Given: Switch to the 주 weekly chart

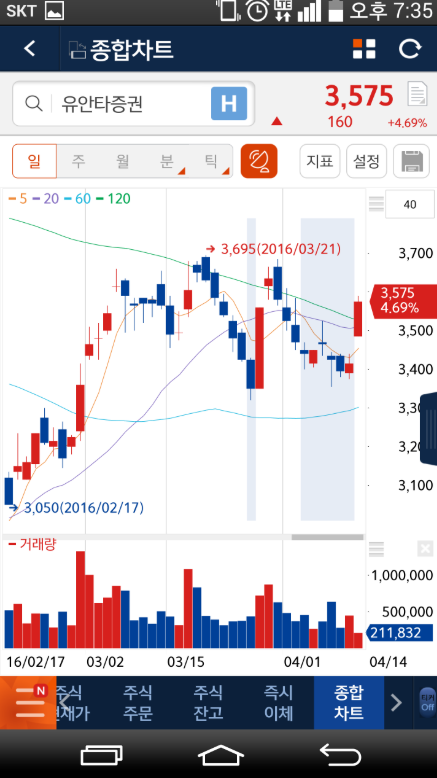Looking at the screenshot, I should [x=78, y=161].
